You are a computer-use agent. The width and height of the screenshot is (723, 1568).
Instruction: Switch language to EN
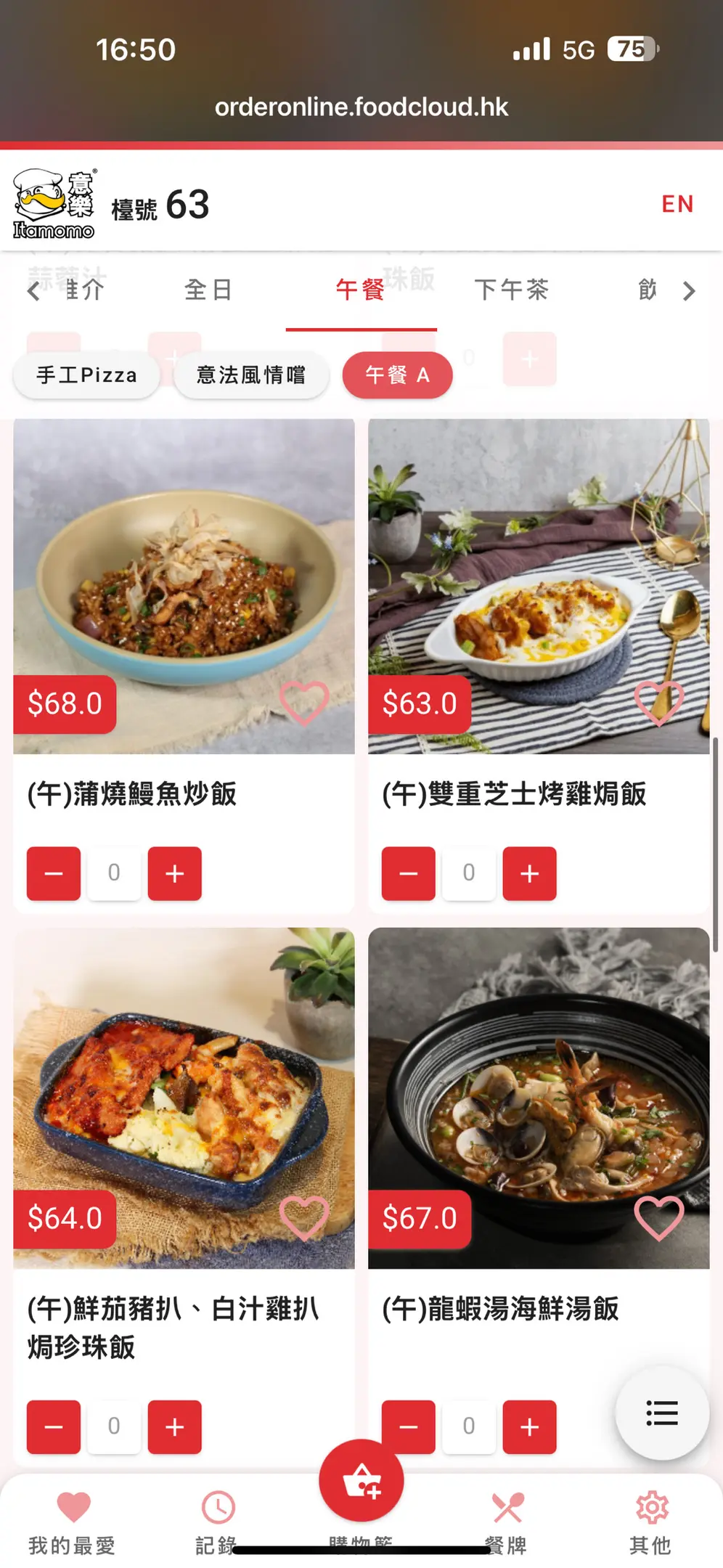click(x=677, y=204)
